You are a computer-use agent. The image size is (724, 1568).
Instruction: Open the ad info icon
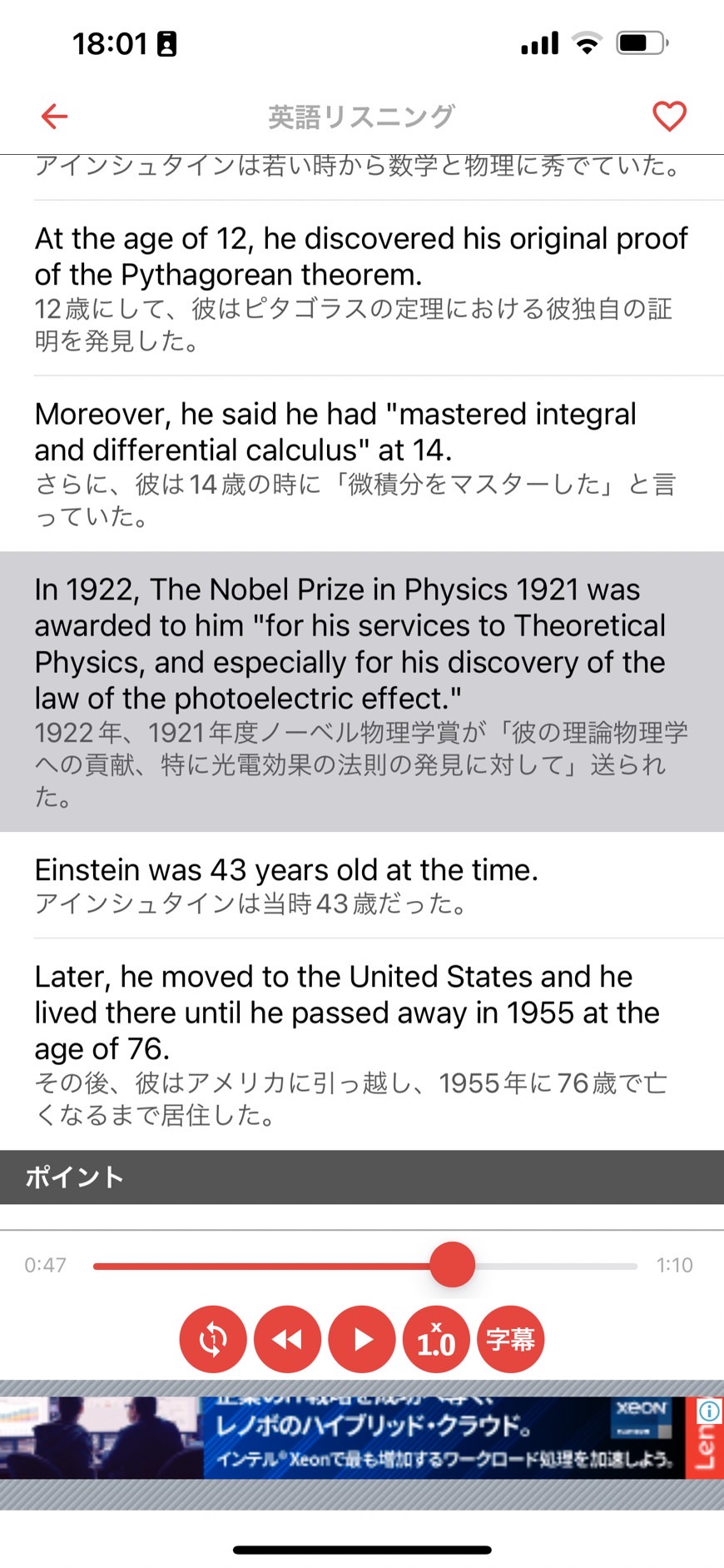tap(710, 1411)
